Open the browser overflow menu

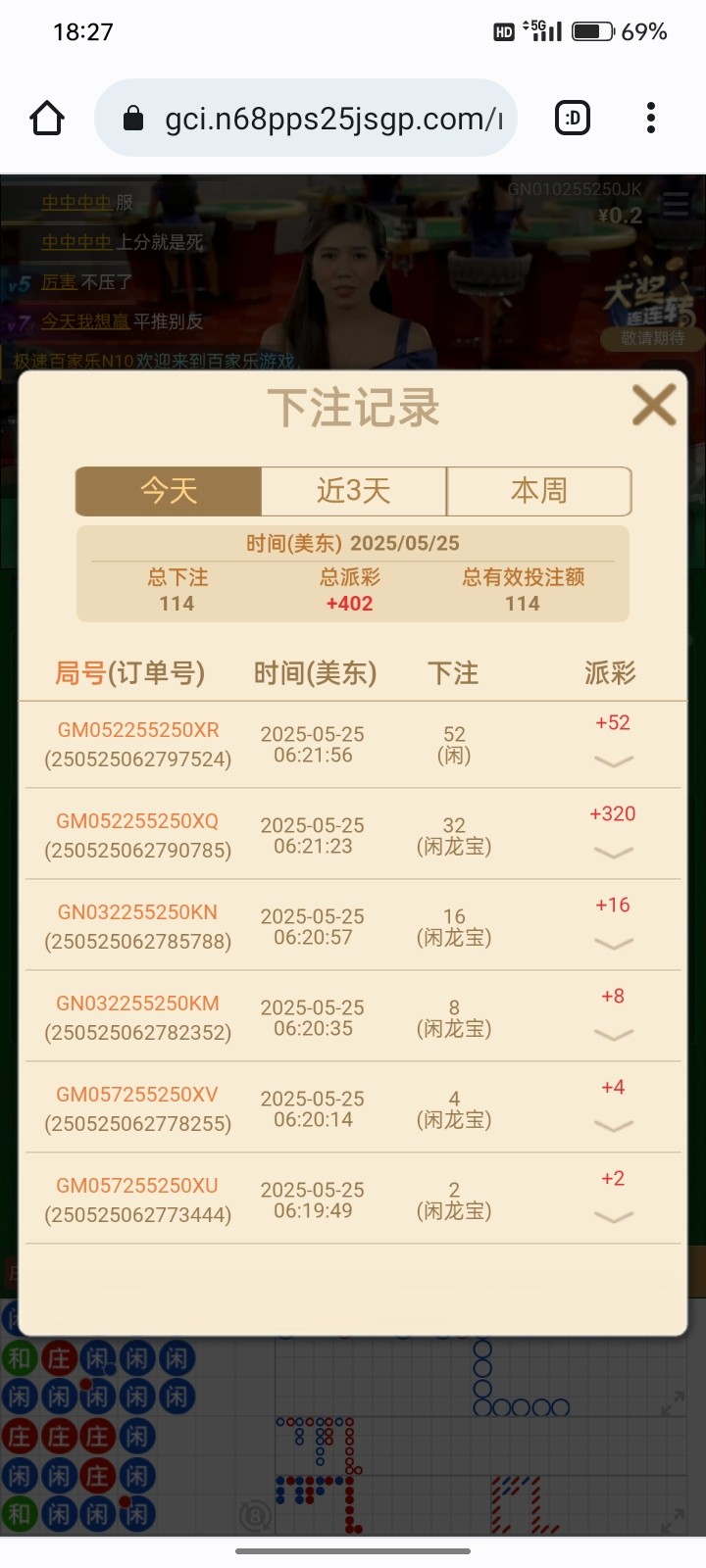coord(651,119)
